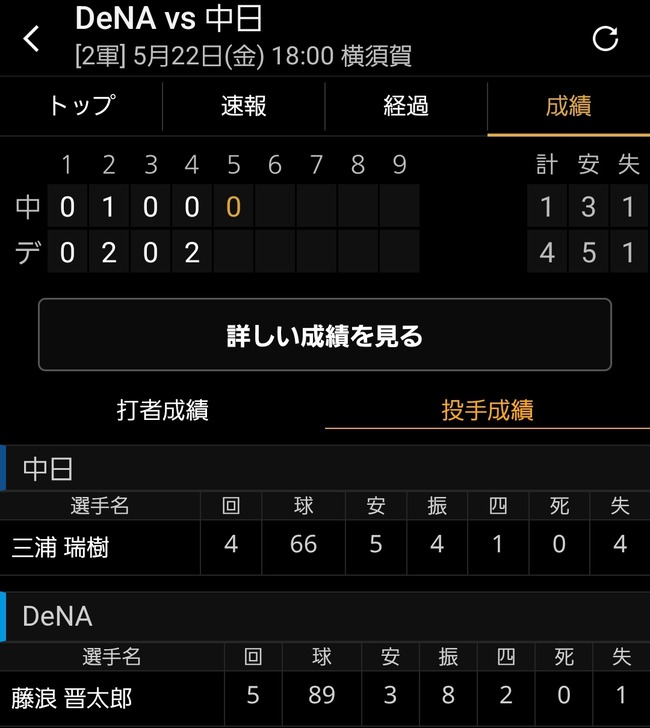Refresh the game data
This screenshot has width=650, height=728.
pyautogui.click(x=605, y=38)
